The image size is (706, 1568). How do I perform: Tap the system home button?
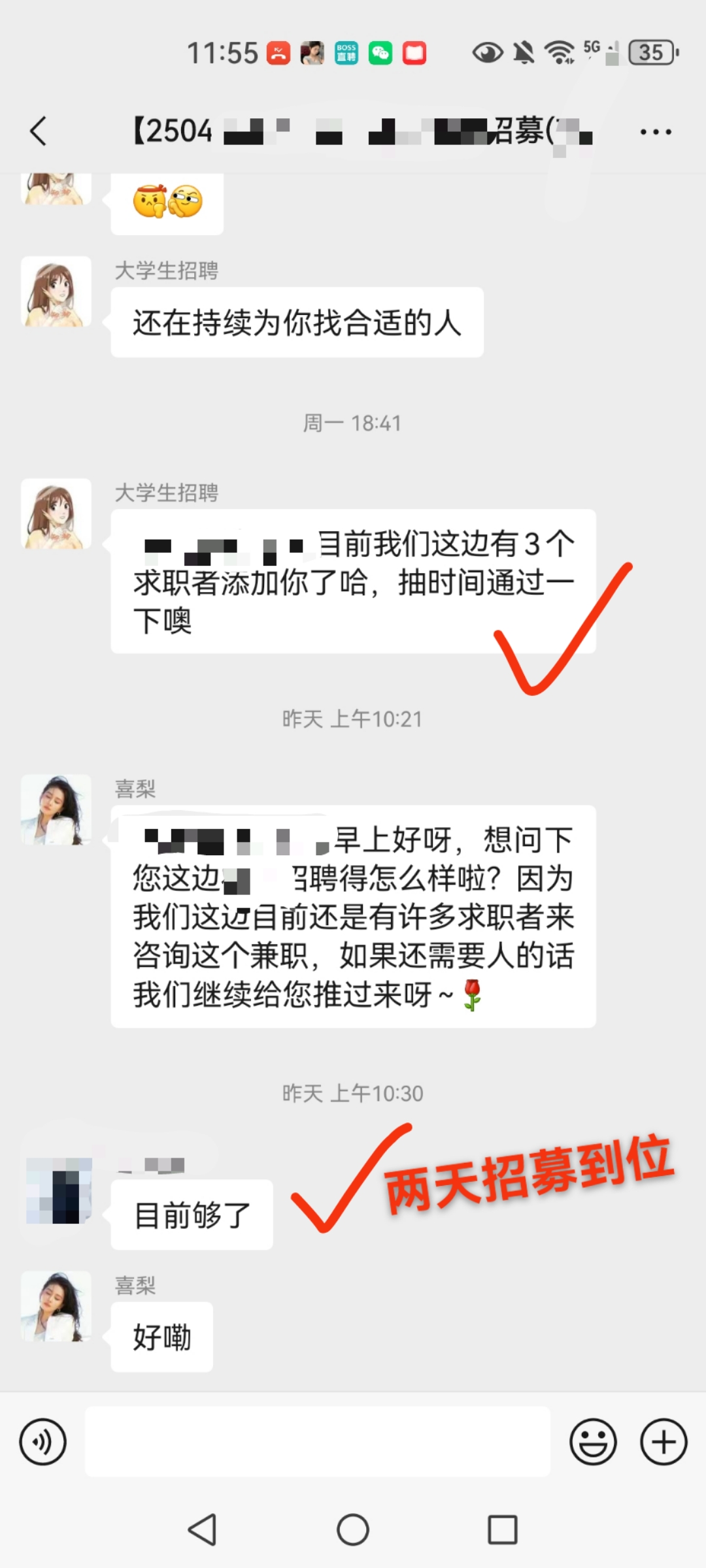pos(353,1529)
